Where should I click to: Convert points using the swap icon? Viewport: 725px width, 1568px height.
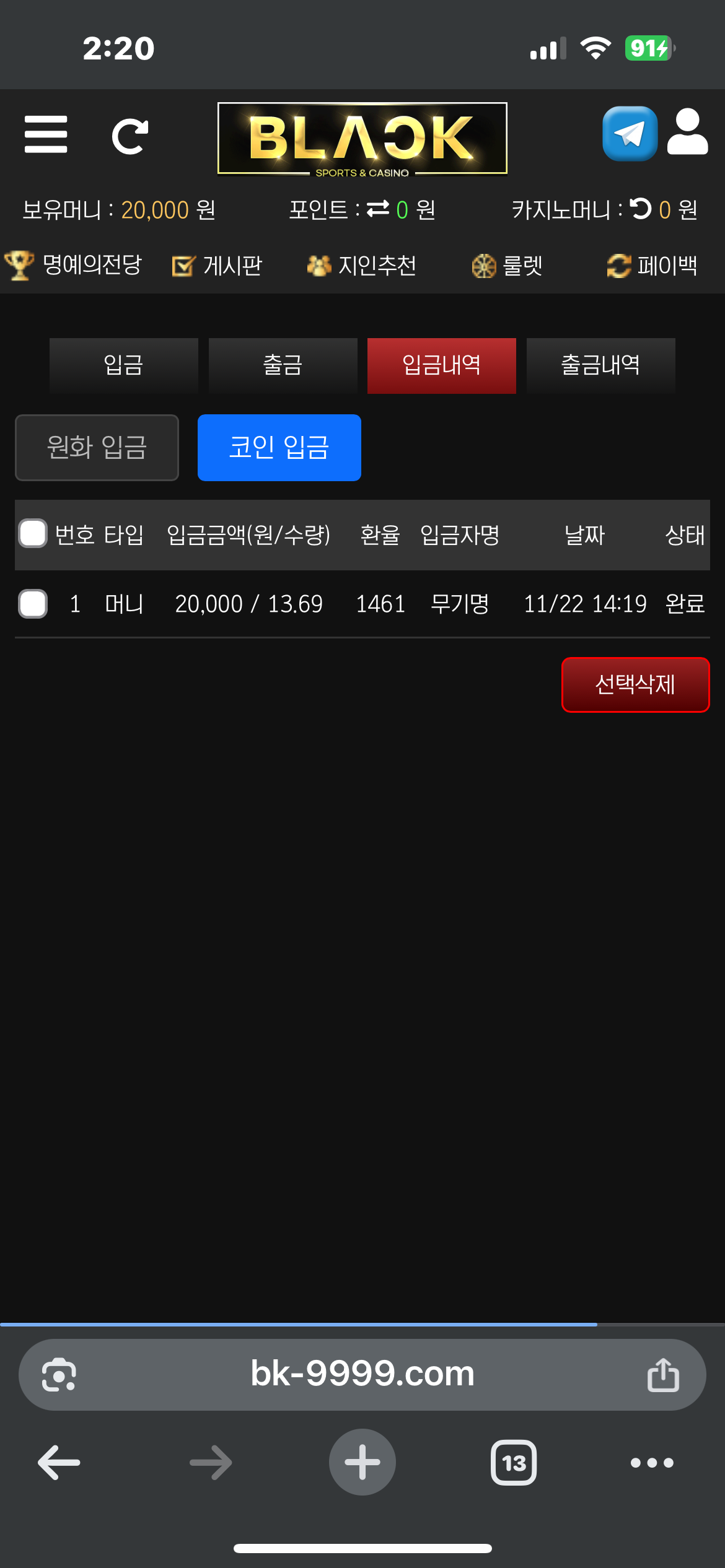point(377,209)
